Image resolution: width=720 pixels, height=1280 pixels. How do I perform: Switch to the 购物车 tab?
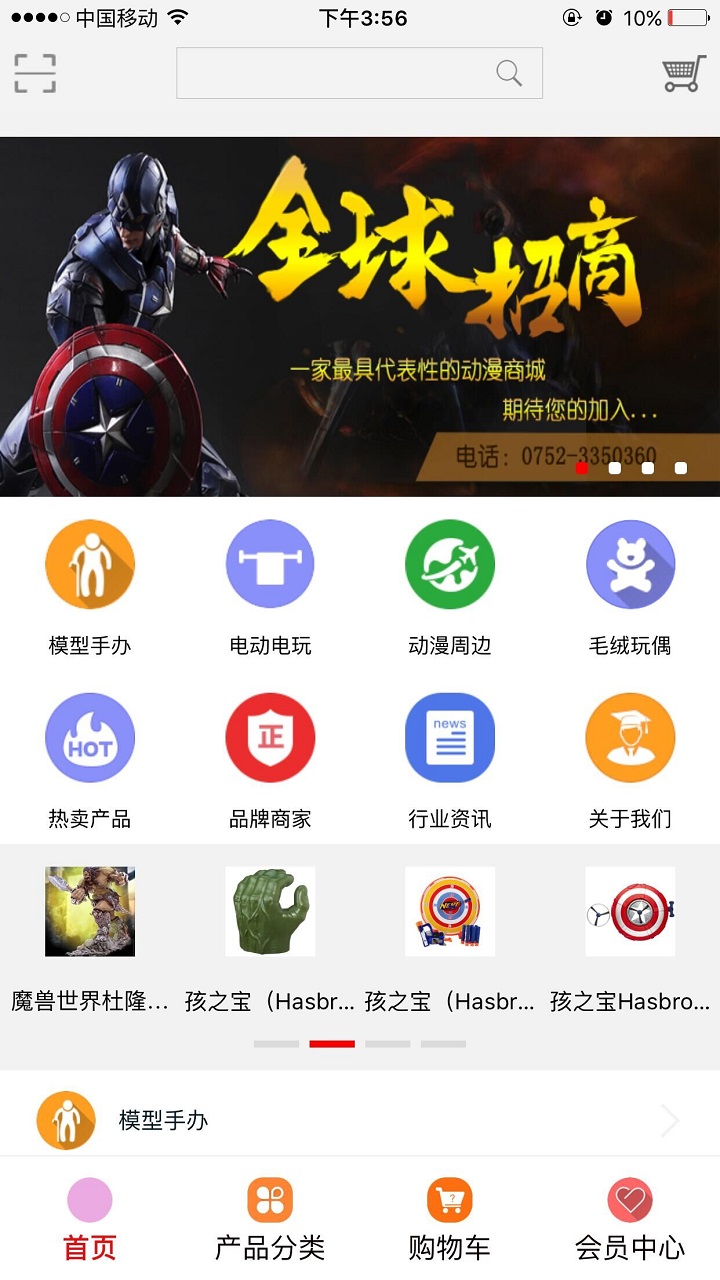point(450,1220)
